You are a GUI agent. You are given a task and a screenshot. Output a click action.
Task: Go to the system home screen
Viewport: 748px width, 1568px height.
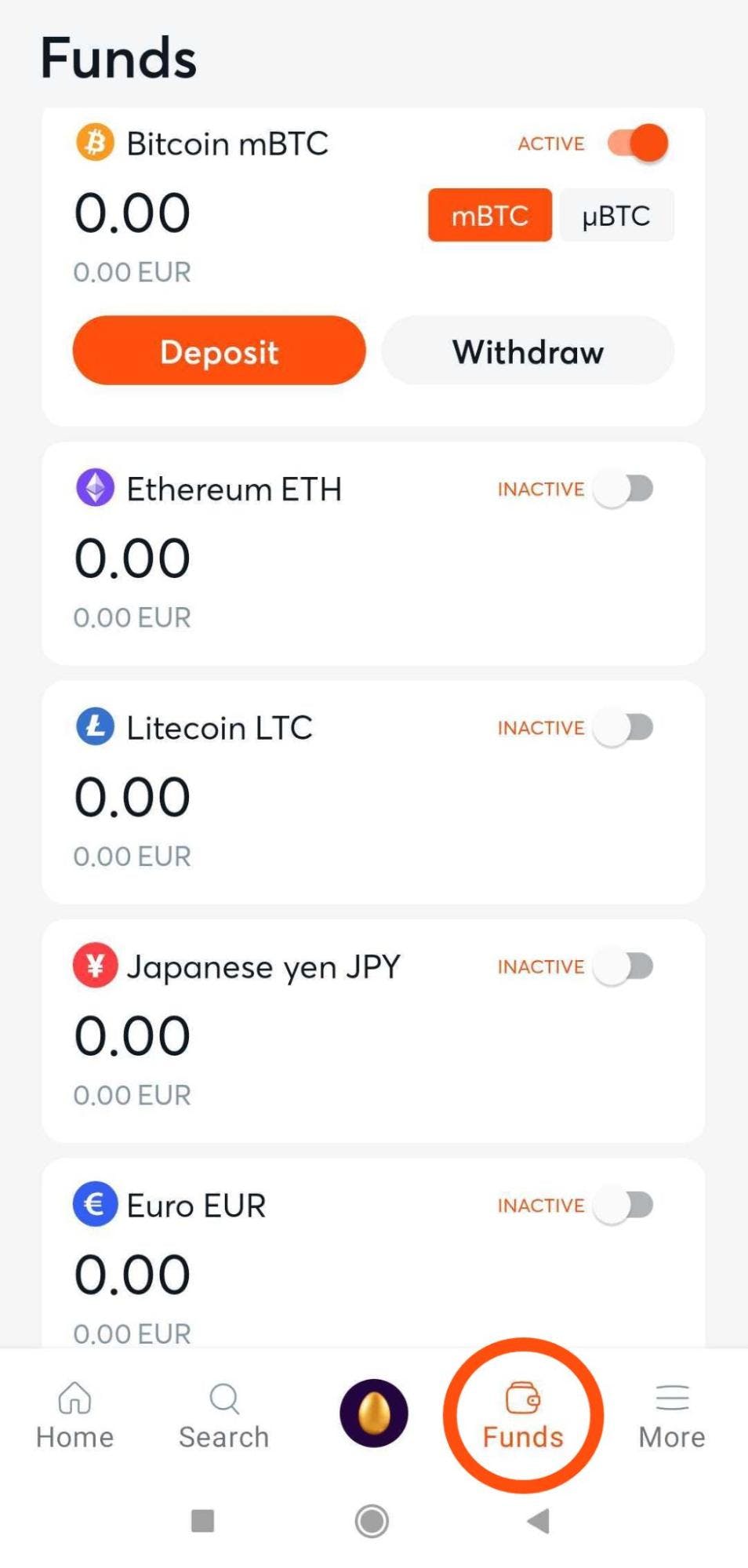[372, 1521]
